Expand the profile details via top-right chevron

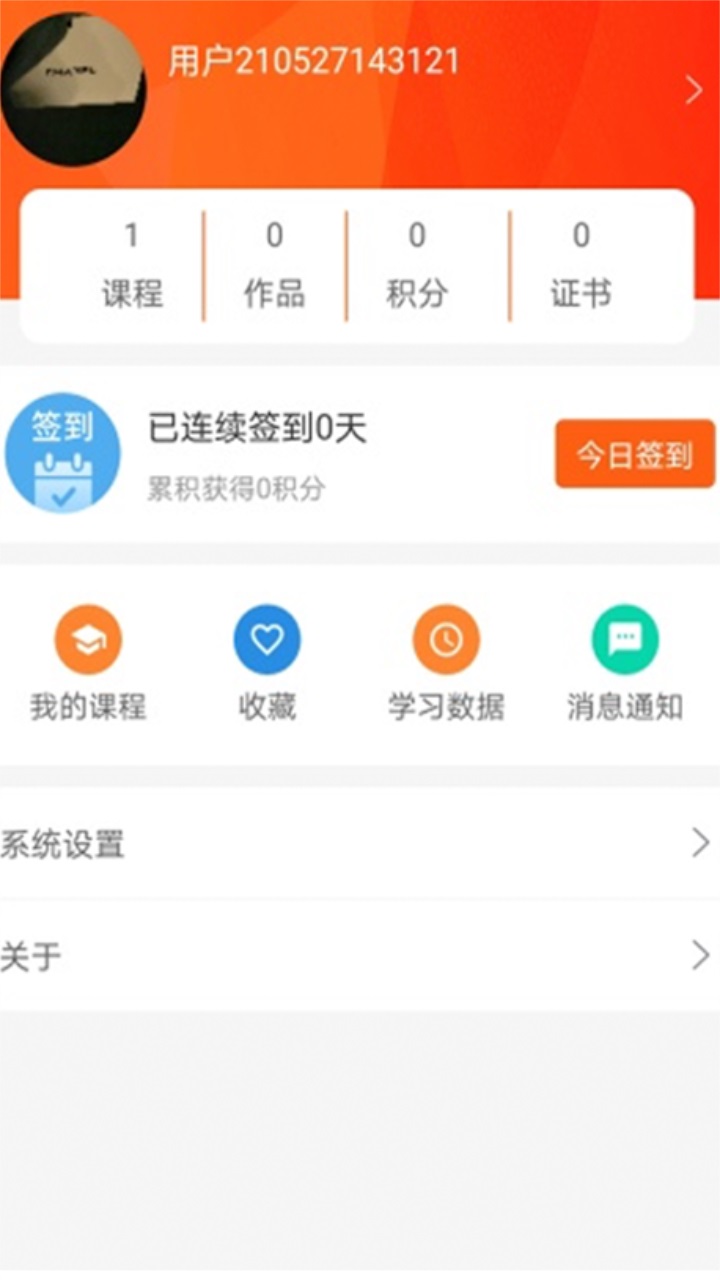pos(694,90)
